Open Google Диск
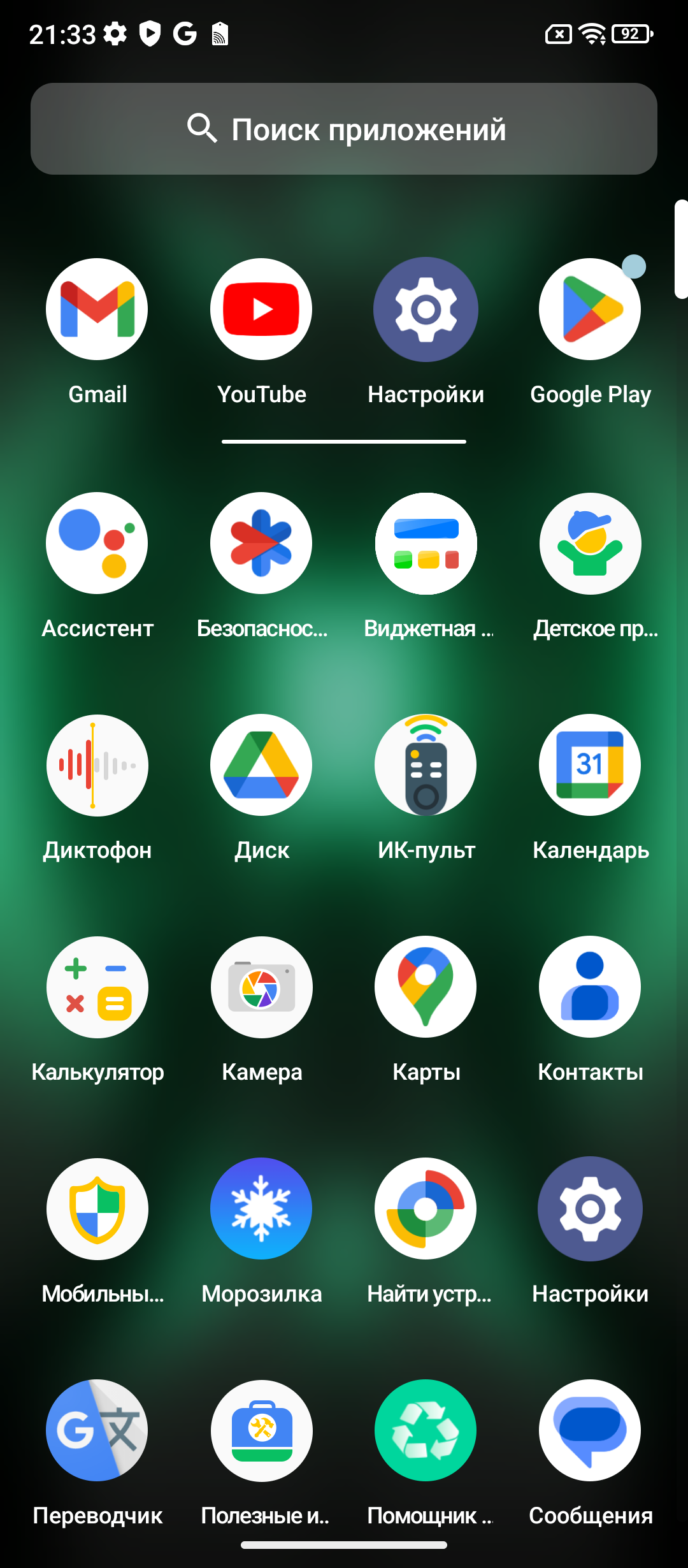 (x=261, y=766)
